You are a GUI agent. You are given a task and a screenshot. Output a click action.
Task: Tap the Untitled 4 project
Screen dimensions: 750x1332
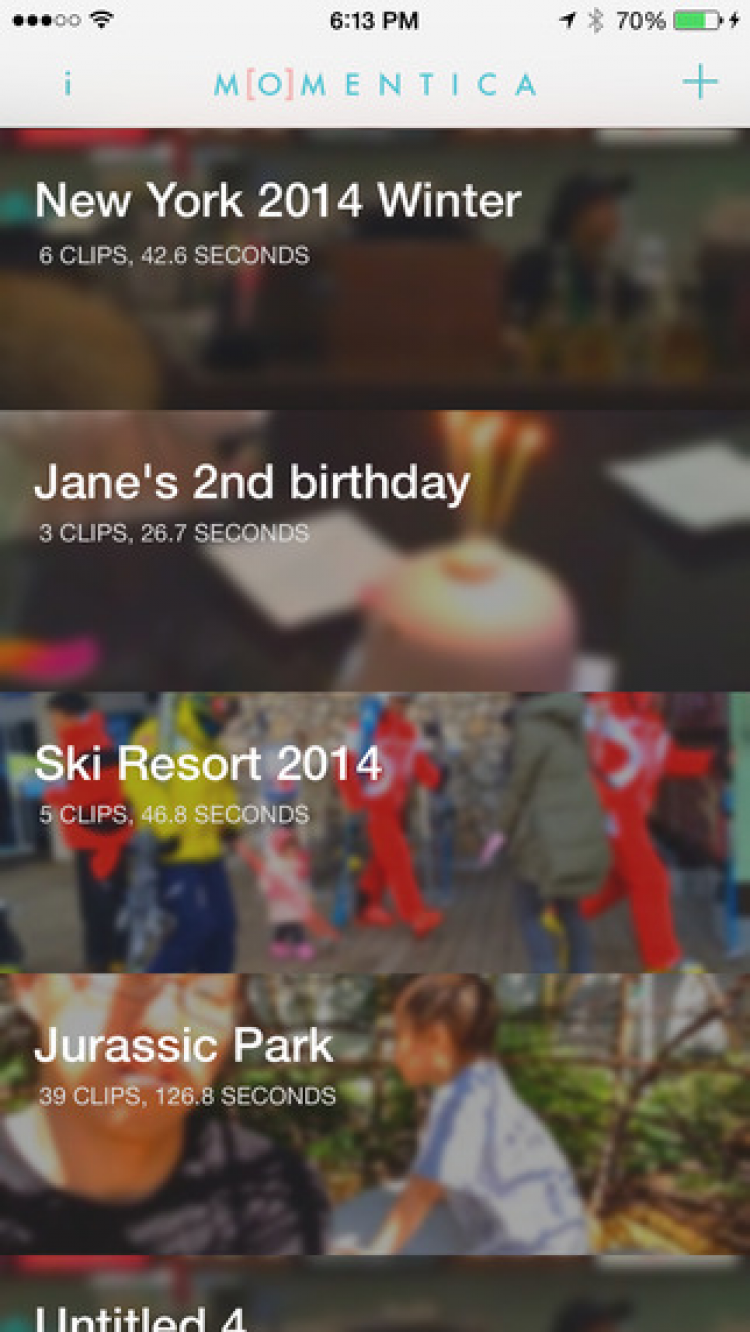click(x=375, y=1302)
